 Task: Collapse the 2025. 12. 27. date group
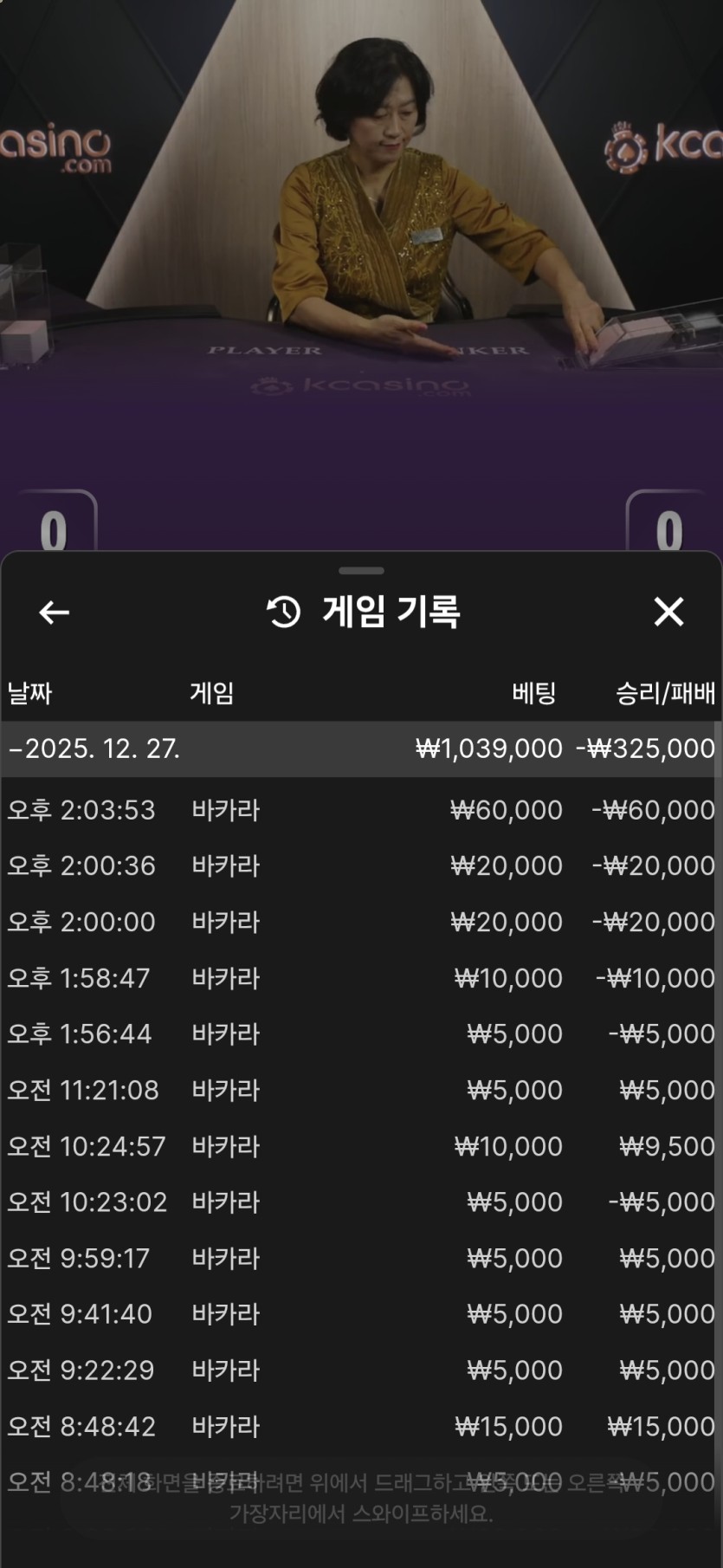(362, 748)
